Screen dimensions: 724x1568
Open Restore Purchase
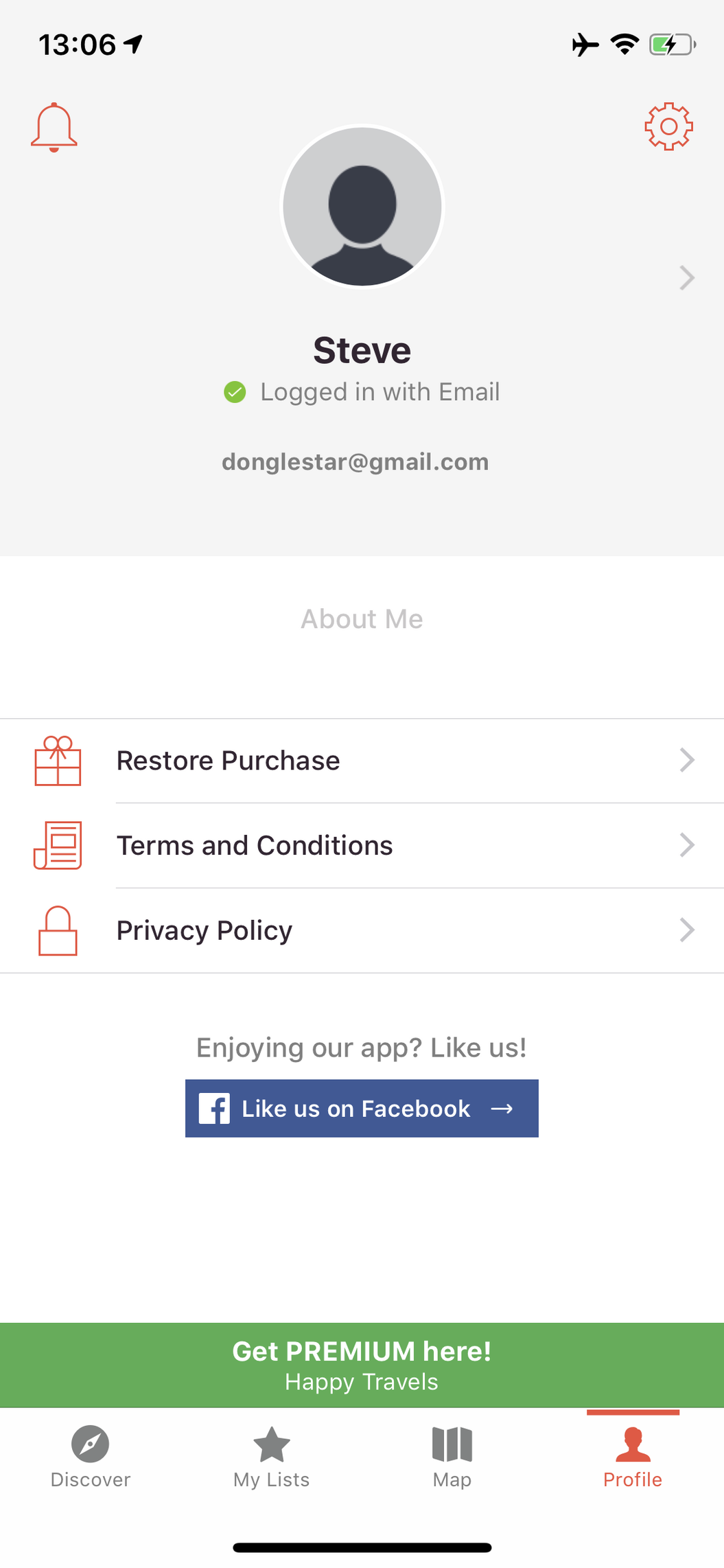(x=362, y=761)
